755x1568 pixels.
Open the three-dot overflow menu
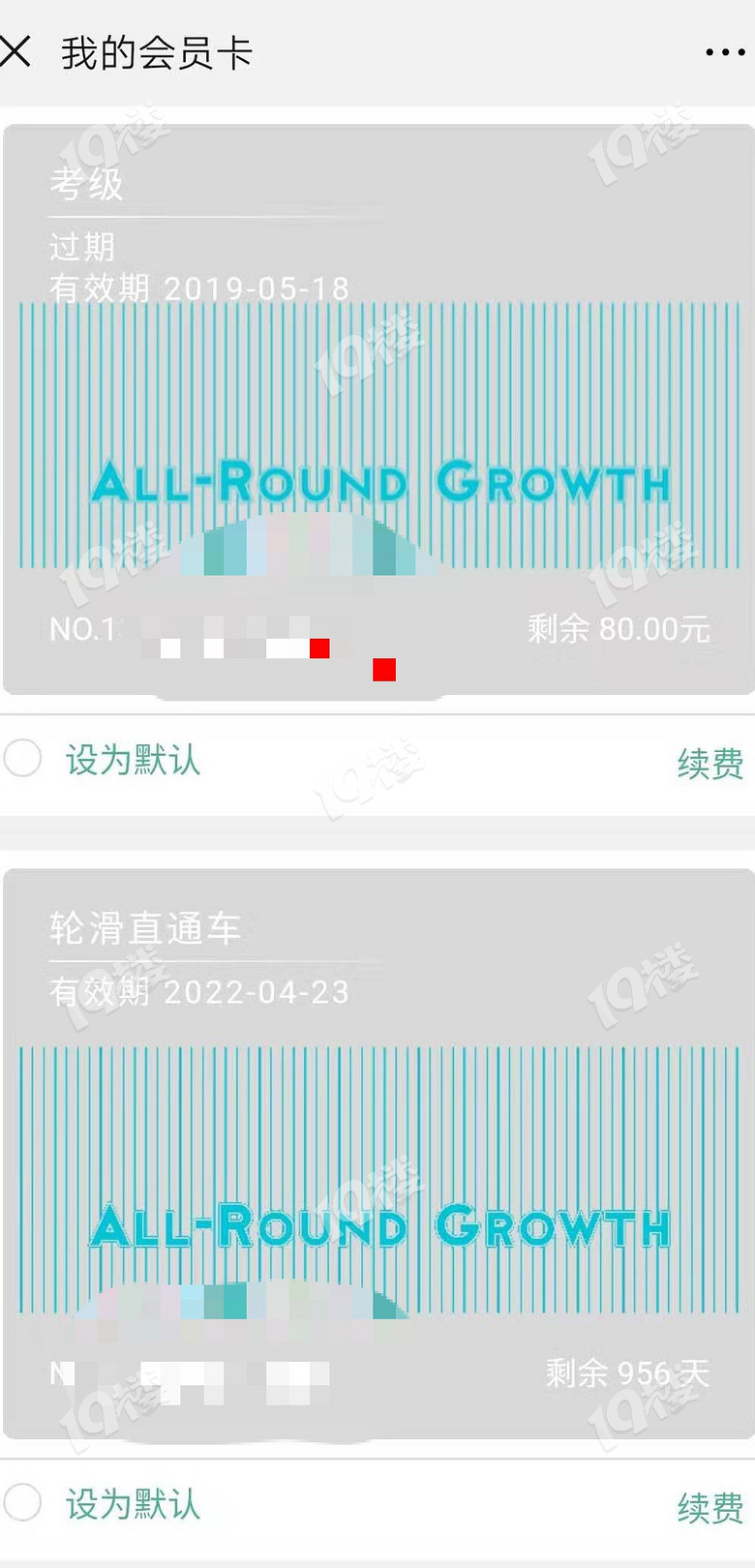[x=724, y=52]
